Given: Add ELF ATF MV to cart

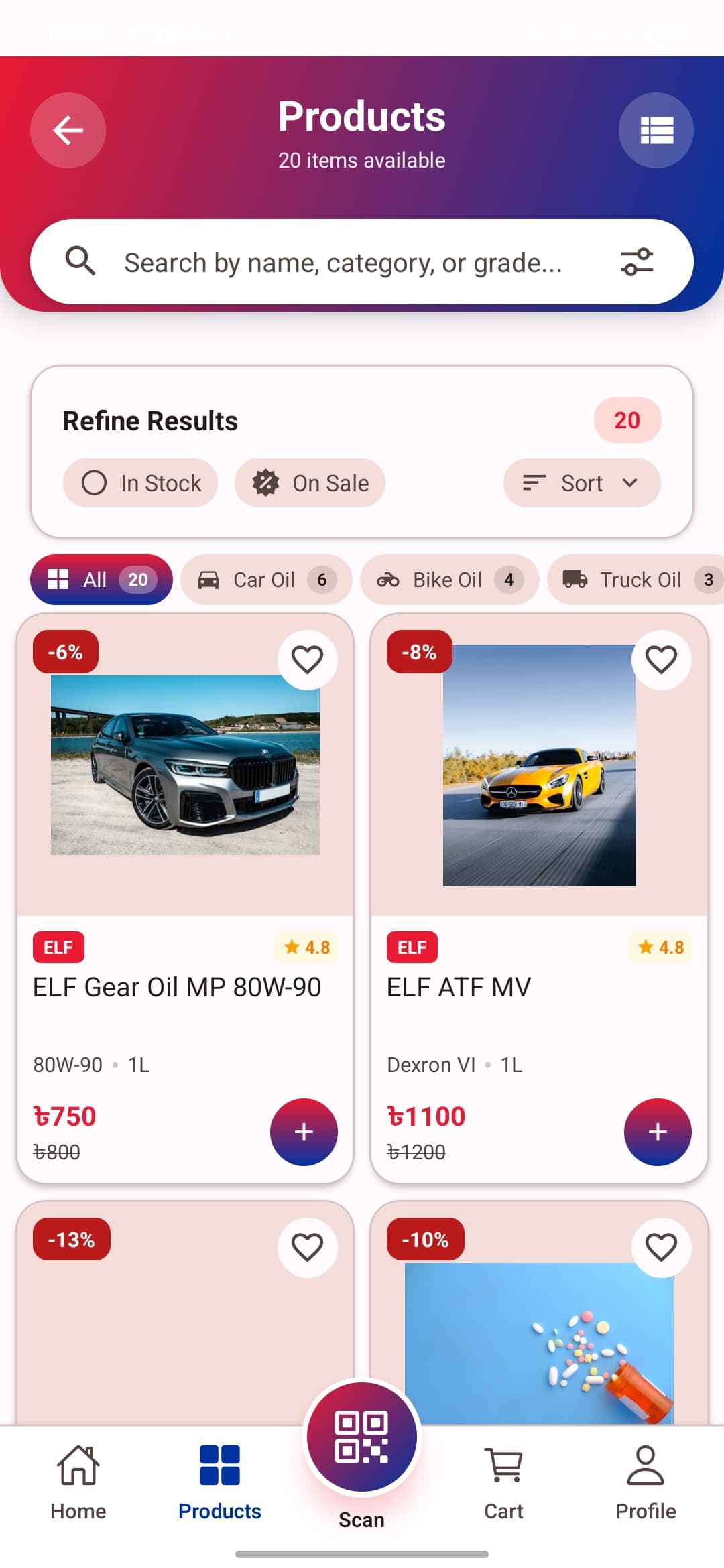Looking at the screenshot, I should coord(658,1131).
